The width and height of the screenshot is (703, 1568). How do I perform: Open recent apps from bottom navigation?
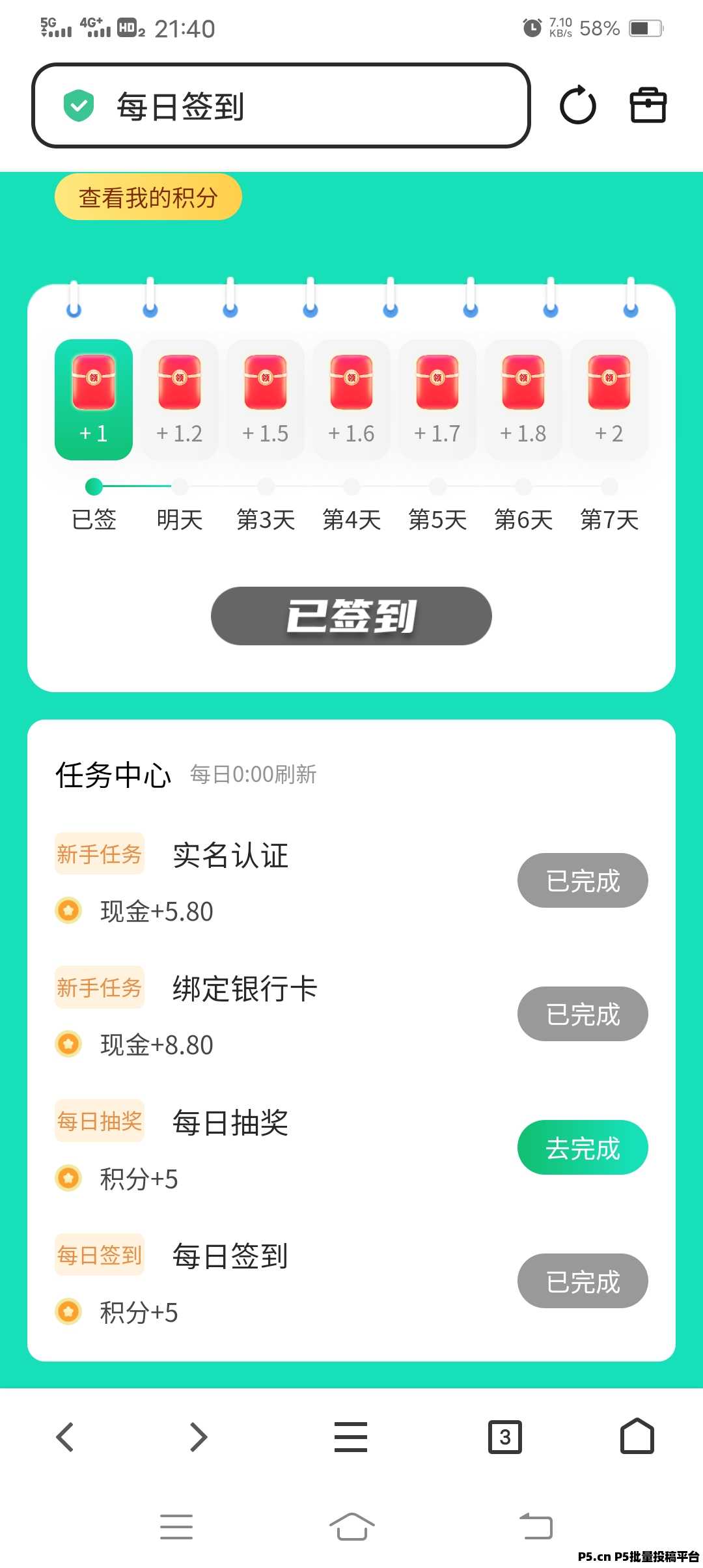(x=176, y=1525)
